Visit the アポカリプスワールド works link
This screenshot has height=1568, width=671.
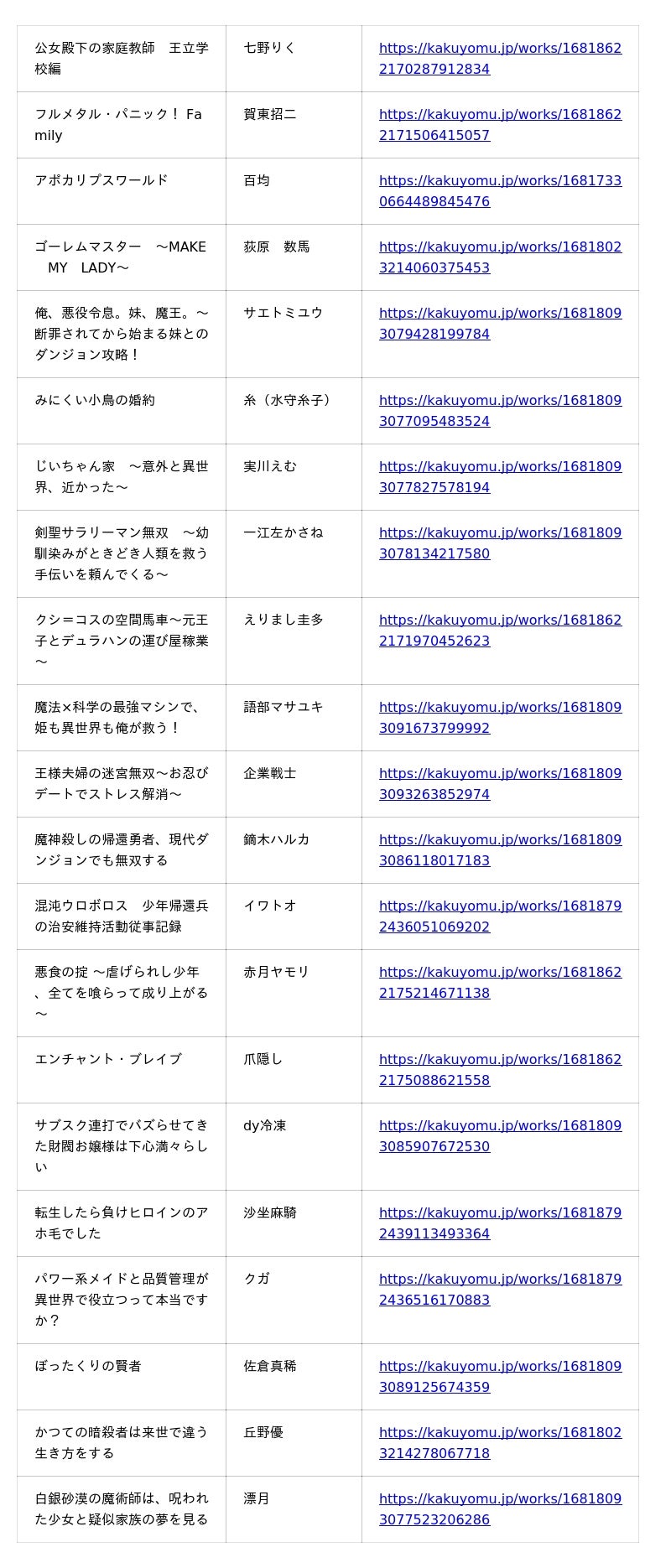coord(500,181)
